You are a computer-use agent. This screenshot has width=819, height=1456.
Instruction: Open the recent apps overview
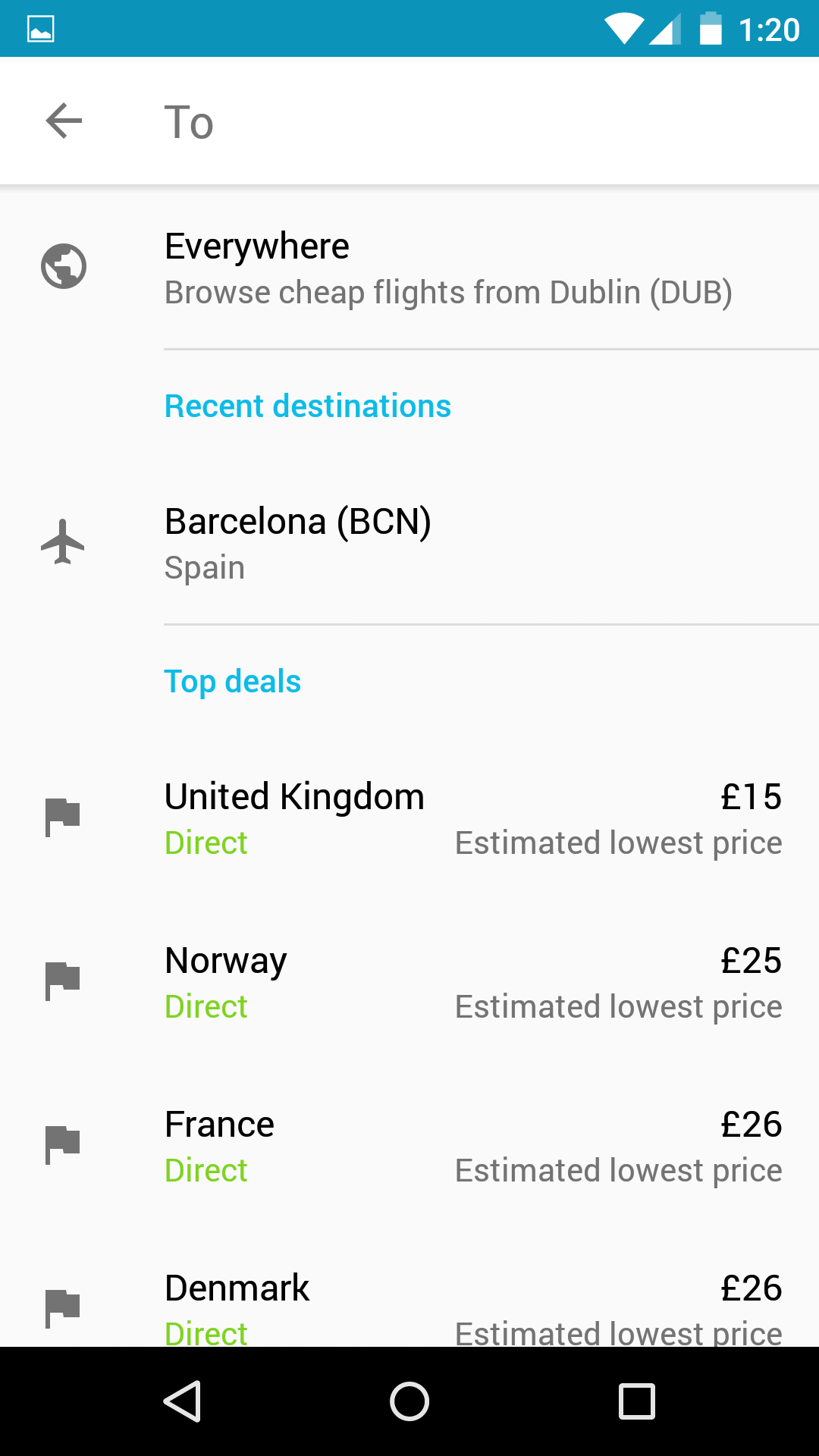637,1401
